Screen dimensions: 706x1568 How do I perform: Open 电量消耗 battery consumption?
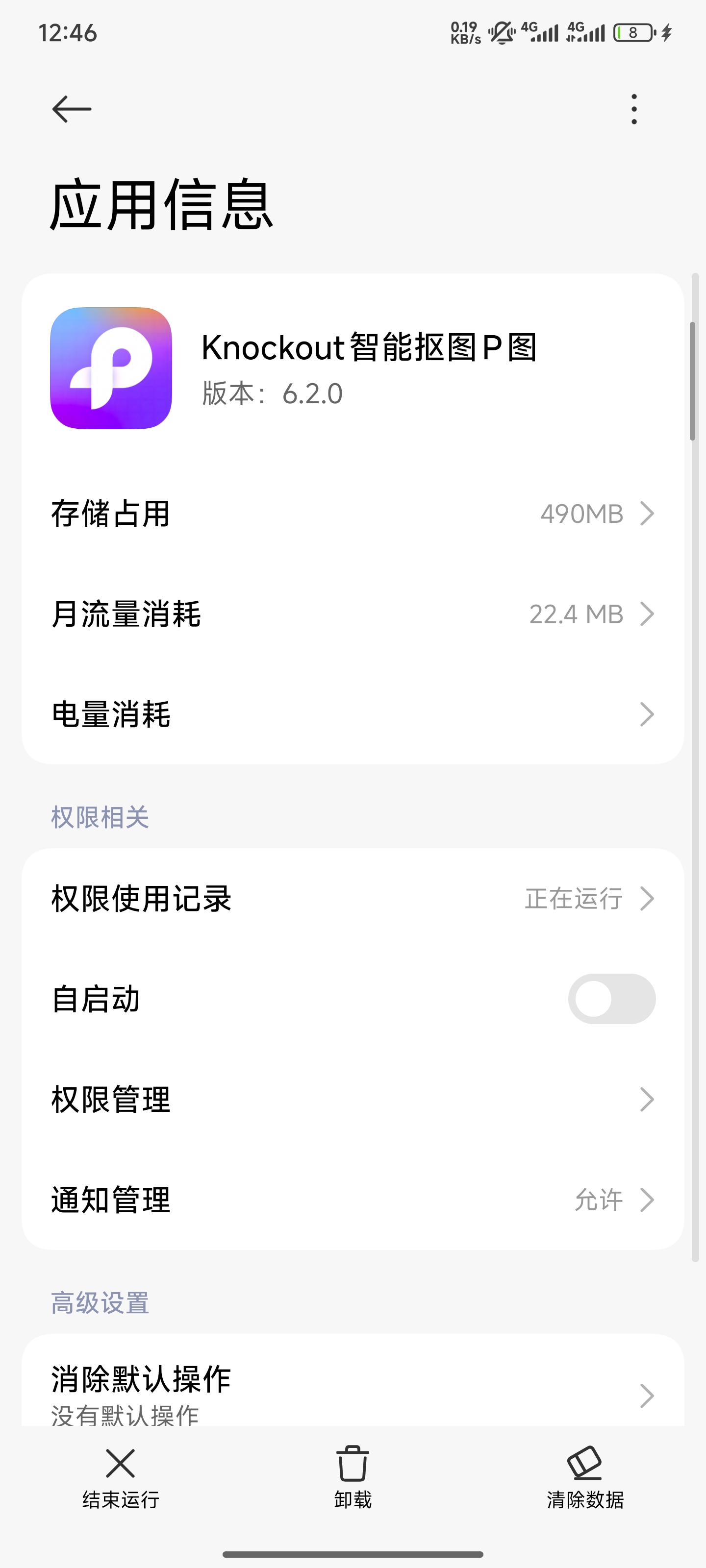coord(353,714)
